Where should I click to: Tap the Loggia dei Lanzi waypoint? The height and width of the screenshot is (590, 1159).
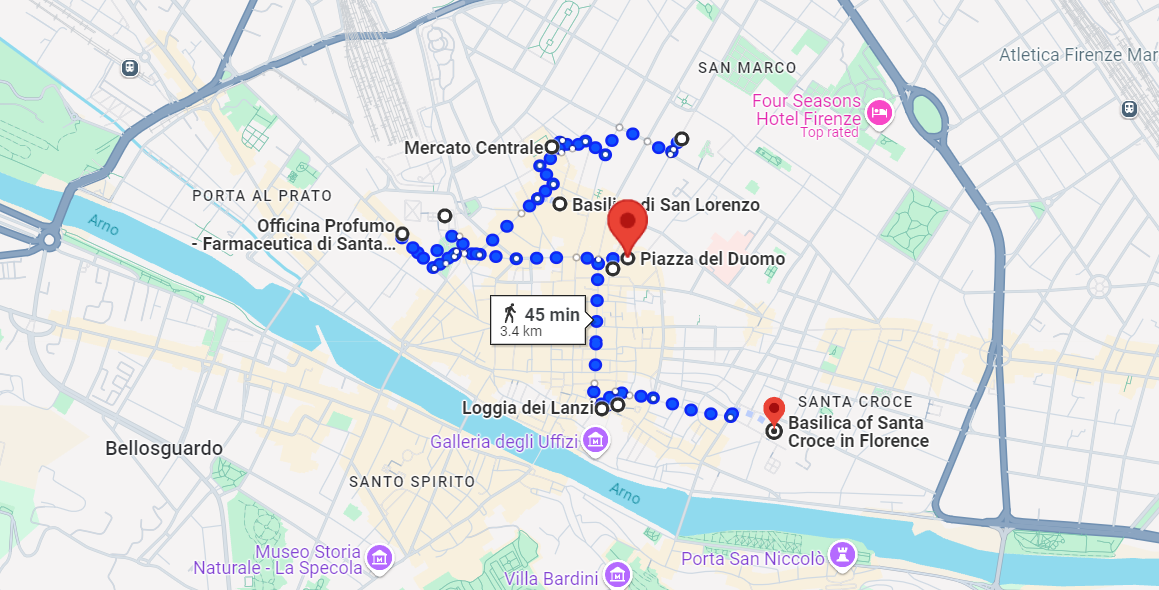tap(602, 408)
